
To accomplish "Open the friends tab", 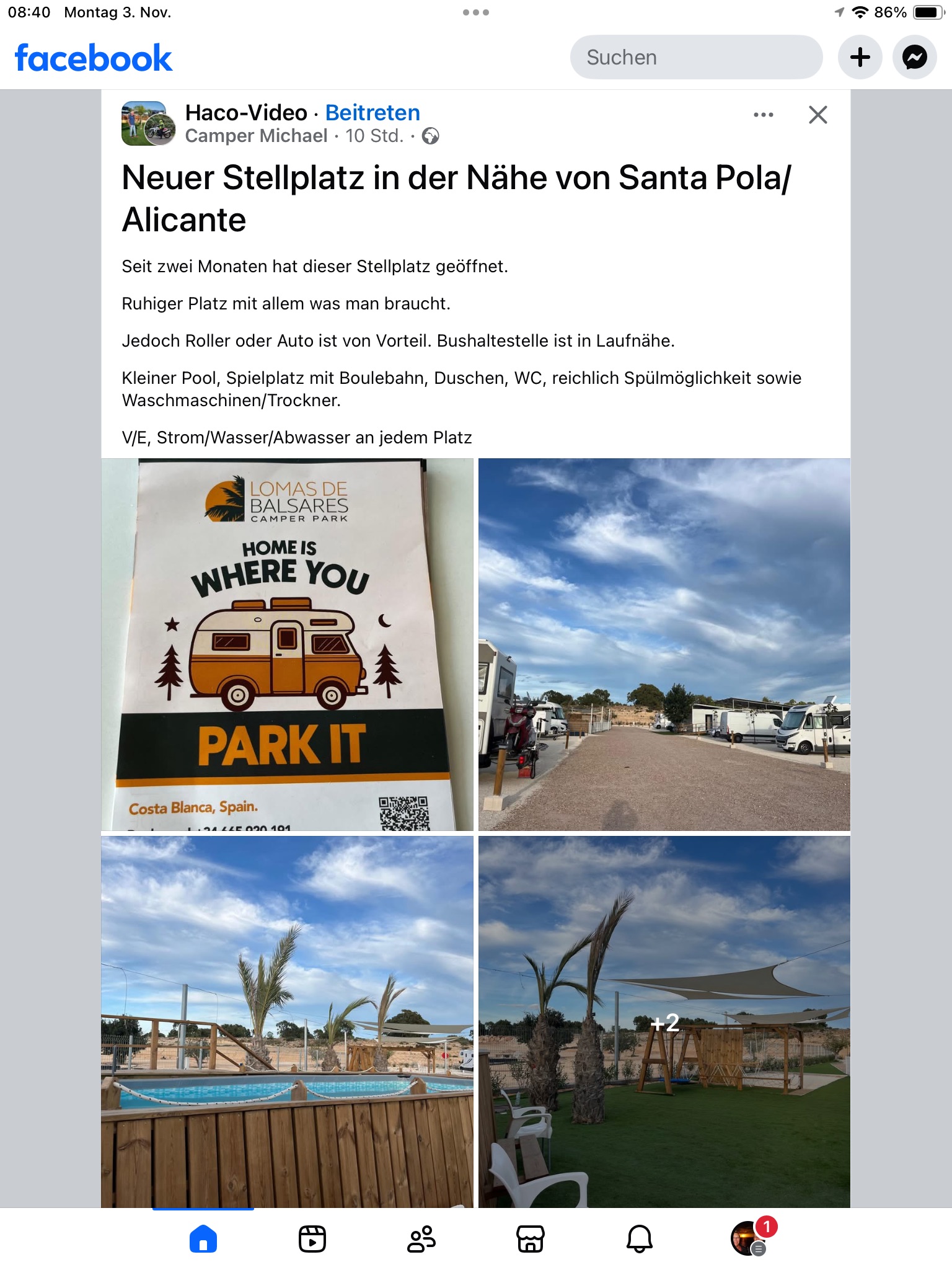I will 421,1239.
